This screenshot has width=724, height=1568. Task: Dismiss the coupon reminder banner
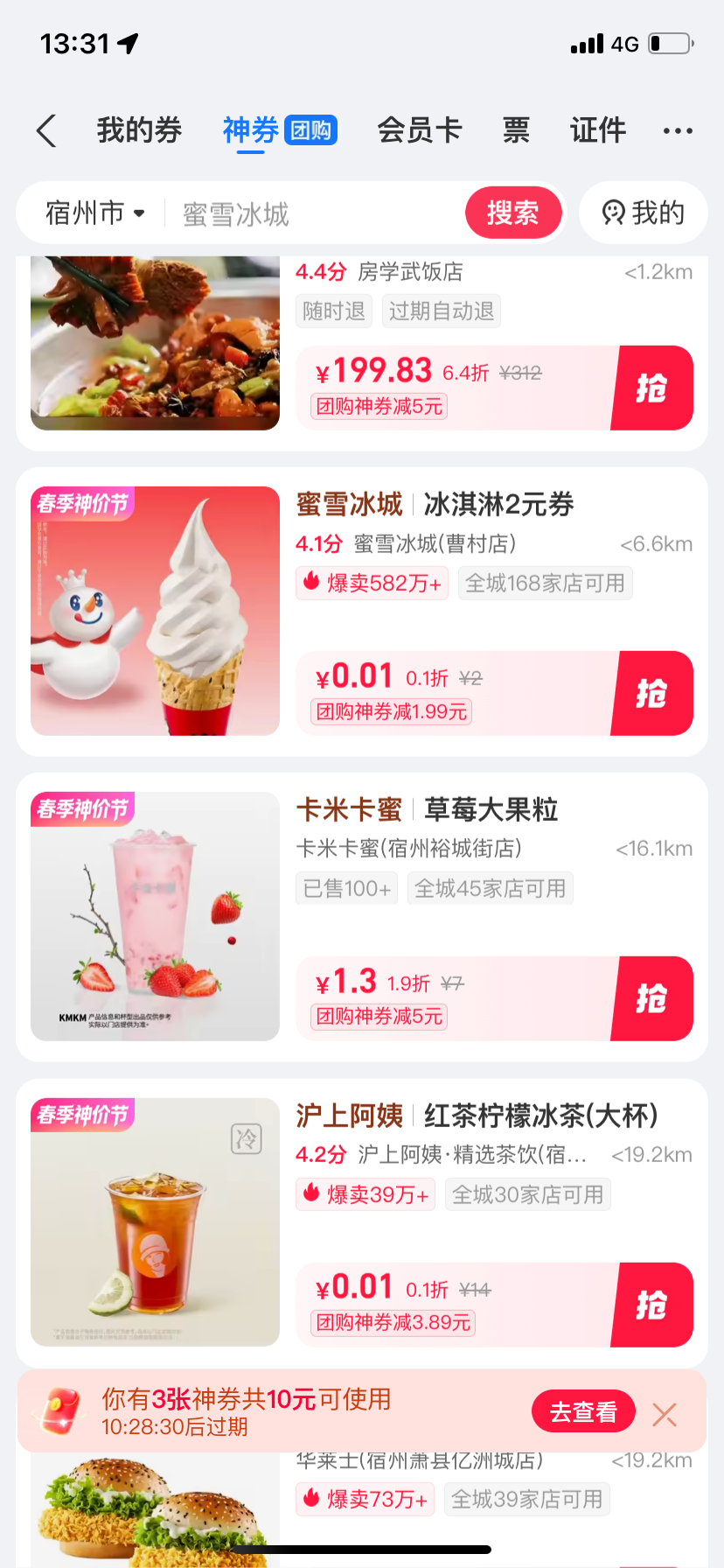[665, 1414]
